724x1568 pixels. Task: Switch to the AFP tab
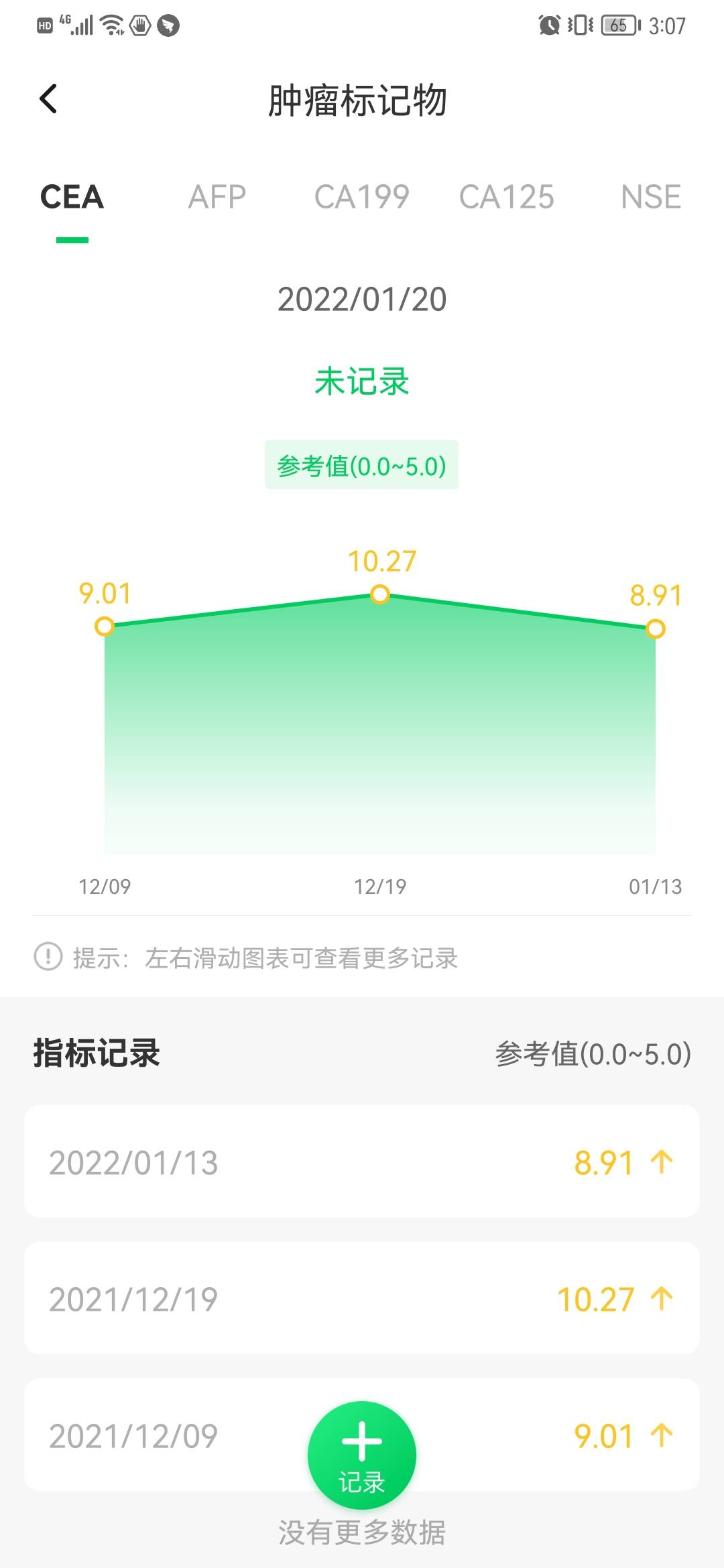(217, 196)
